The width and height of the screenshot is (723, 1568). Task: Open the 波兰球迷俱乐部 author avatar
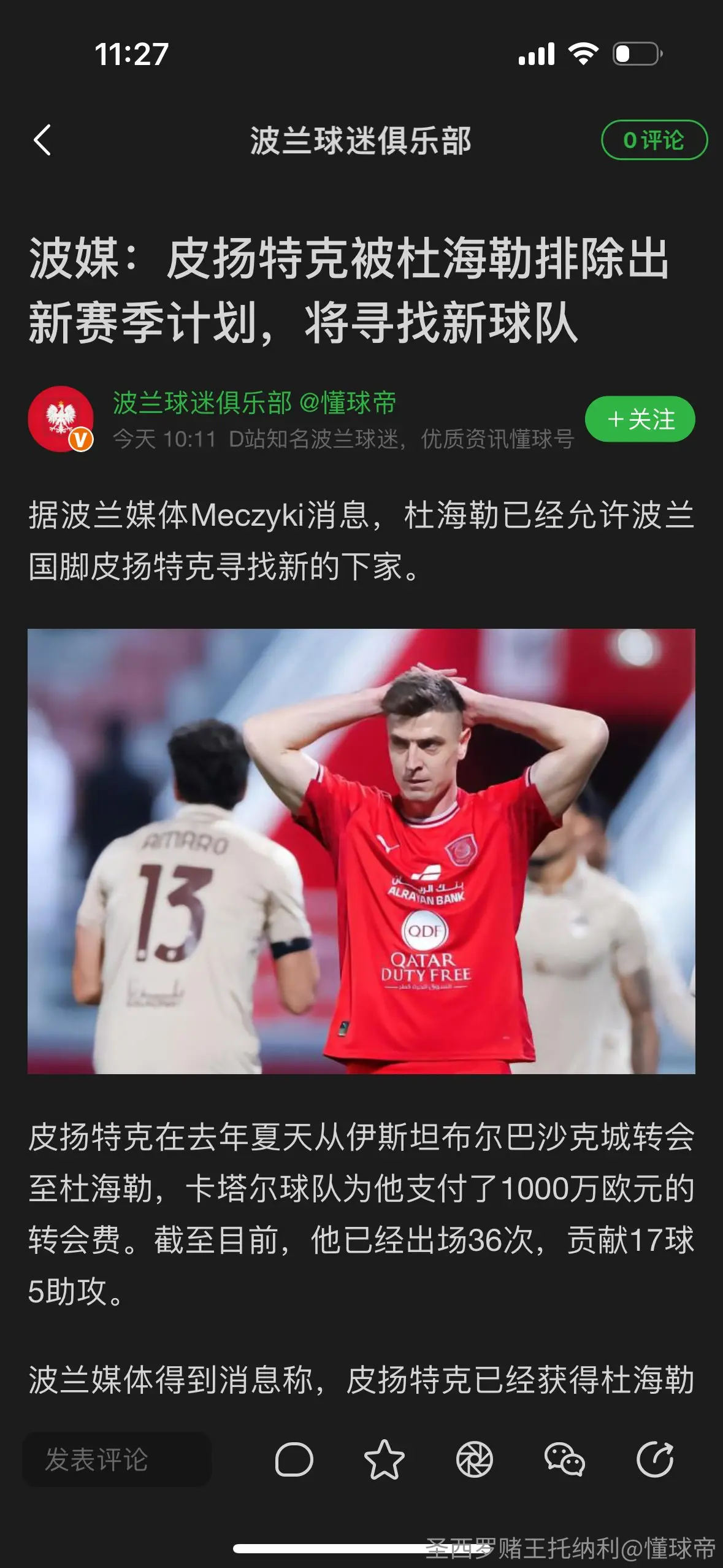(x=61, y=419)
